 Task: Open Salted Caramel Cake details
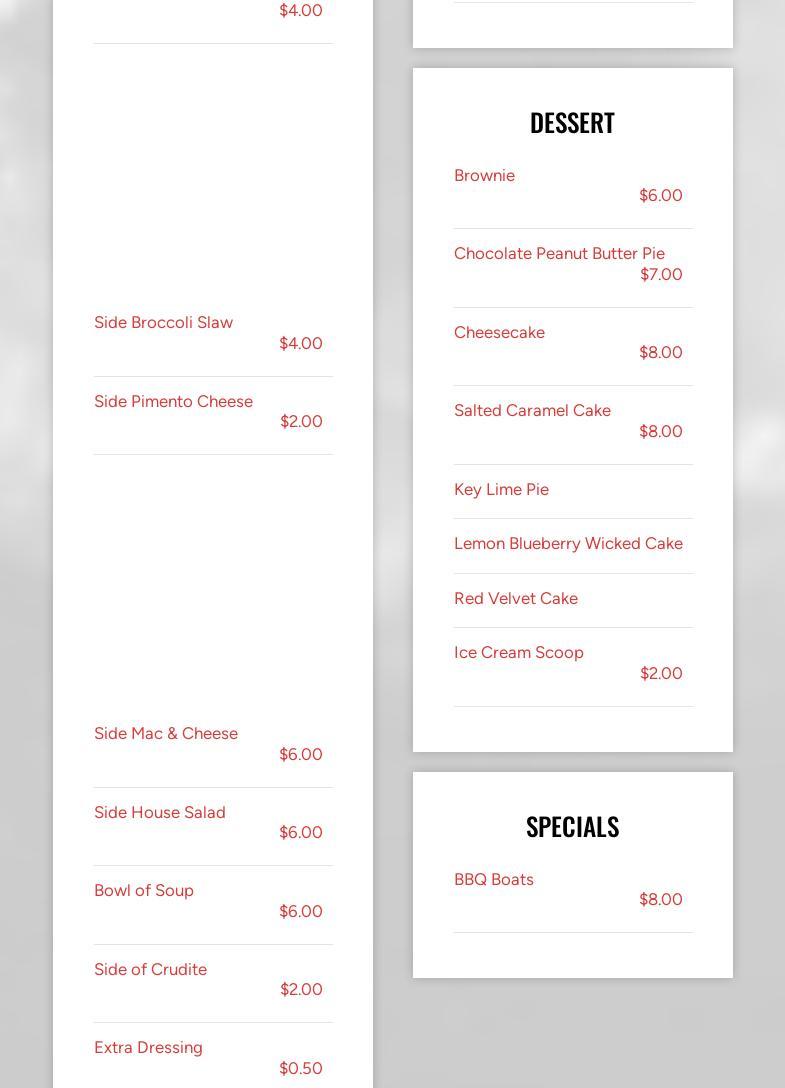(x=532, y=411)
